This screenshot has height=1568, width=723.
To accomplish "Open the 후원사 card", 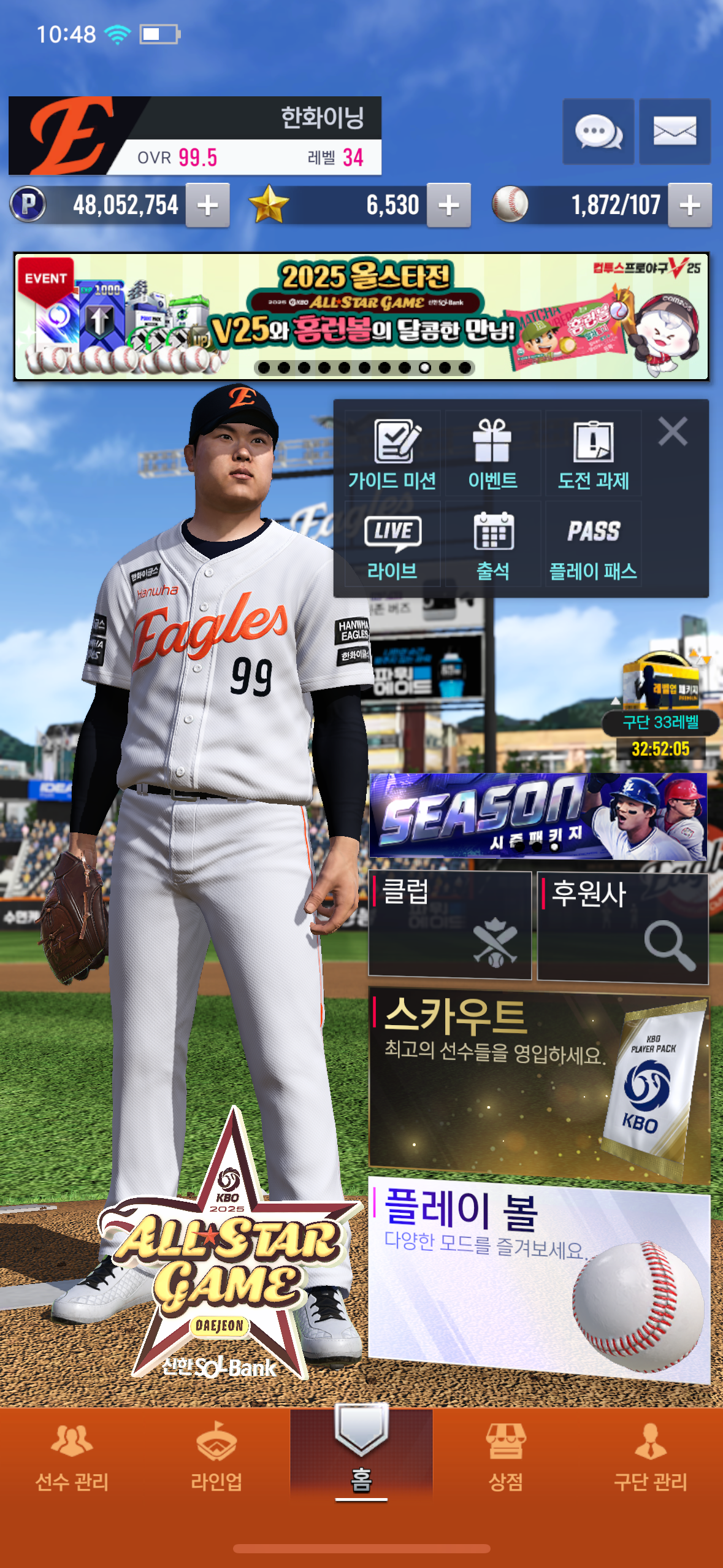I will (x=622, y=926).
